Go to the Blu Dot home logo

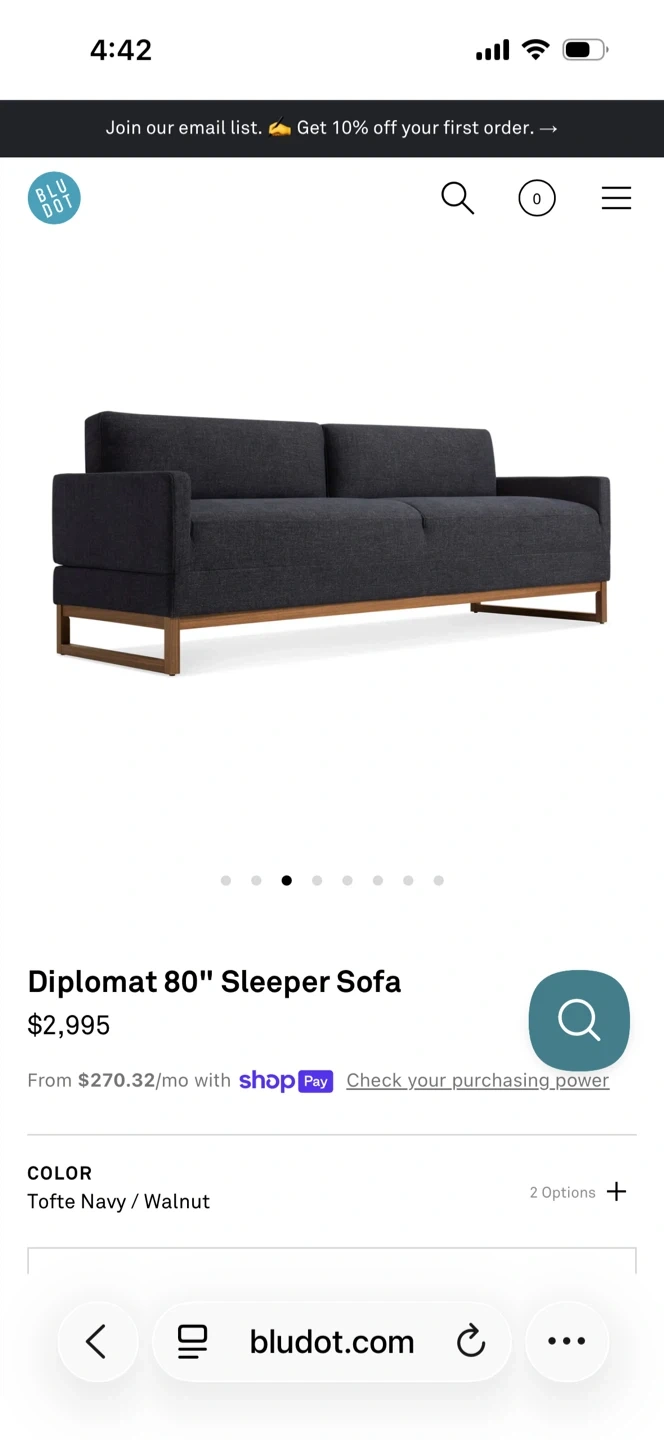54,198
